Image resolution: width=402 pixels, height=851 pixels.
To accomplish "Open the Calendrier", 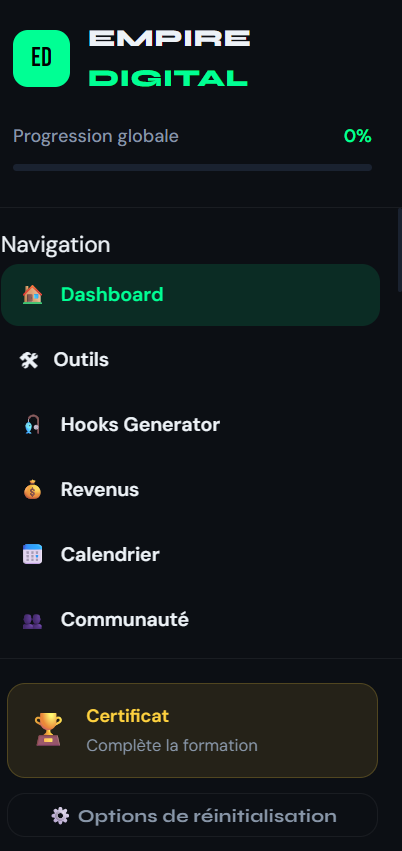I will [x=190, y=555].
